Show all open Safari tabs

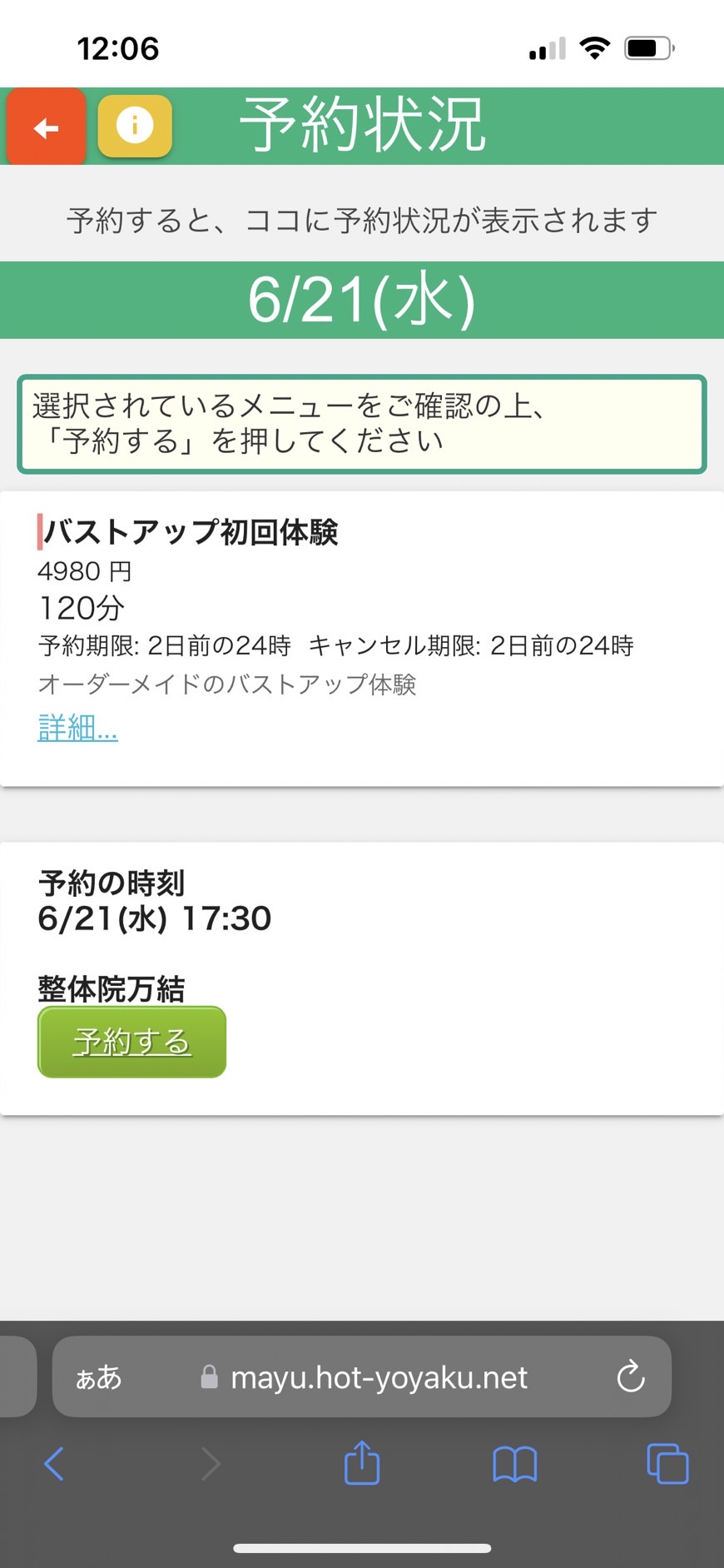(667, 1463)
